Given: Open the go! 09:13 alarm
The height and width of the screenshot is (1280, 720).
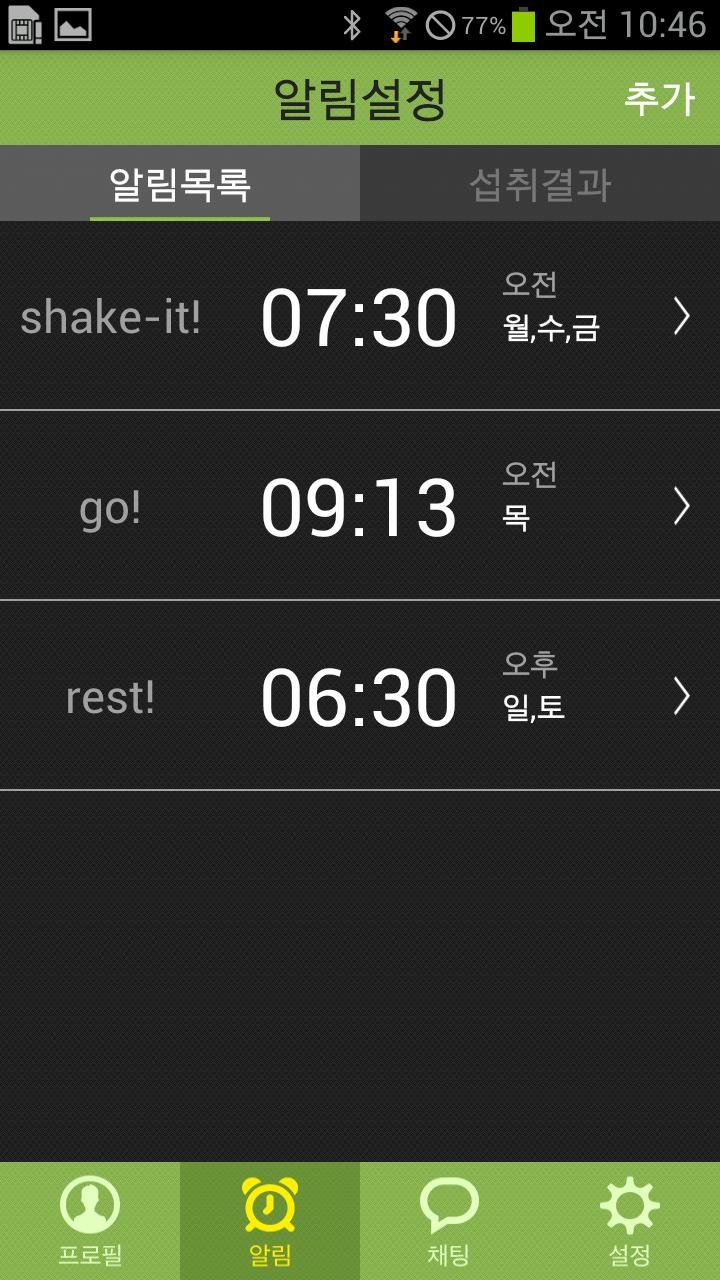Looking at the screenshot, I should coord(360,506).
